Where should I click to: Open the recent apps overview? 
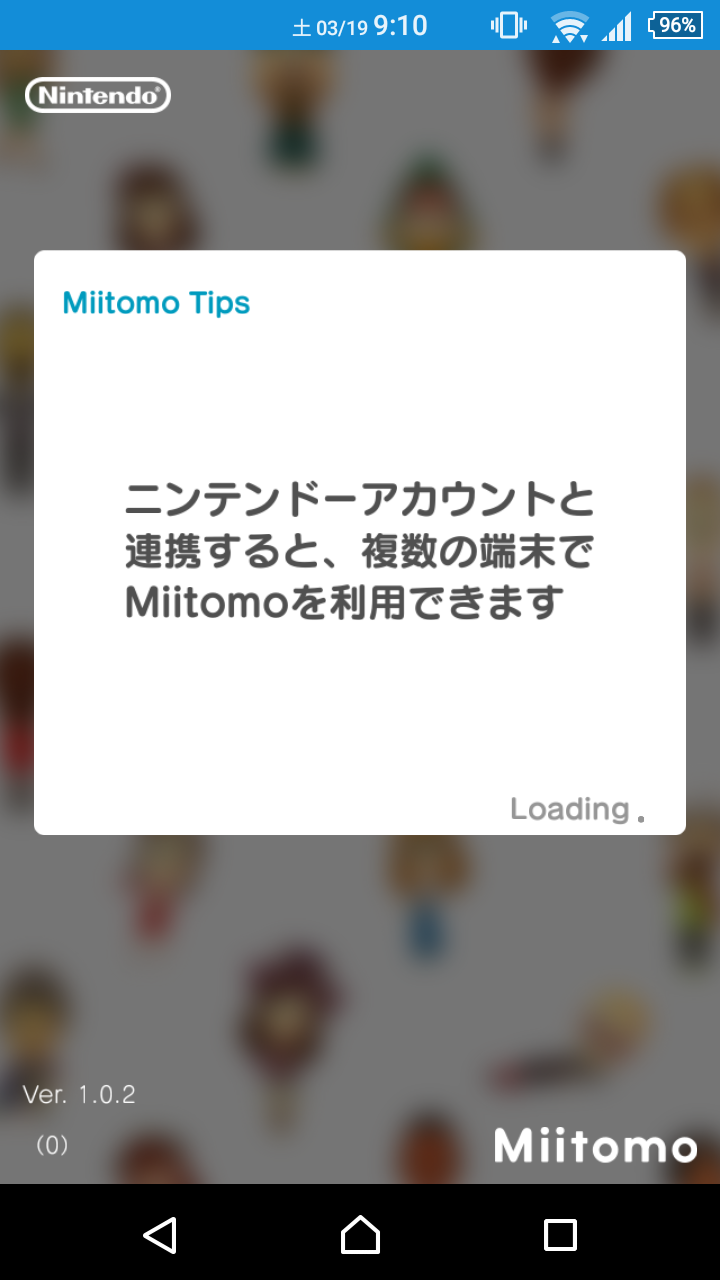click(x=560, y=1235)
